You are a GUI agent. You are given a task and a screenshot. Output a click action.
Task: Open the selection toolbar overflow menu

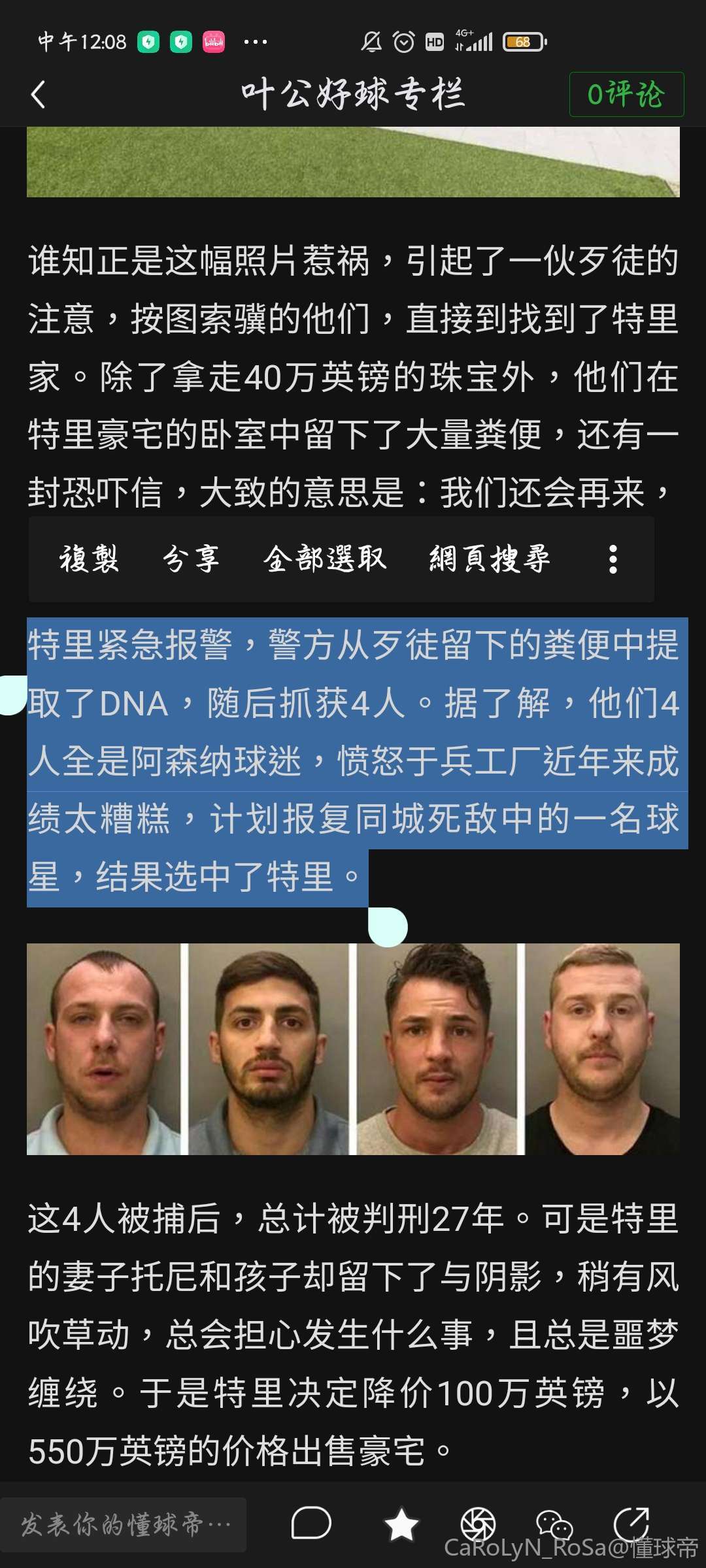tap(613, 559)
